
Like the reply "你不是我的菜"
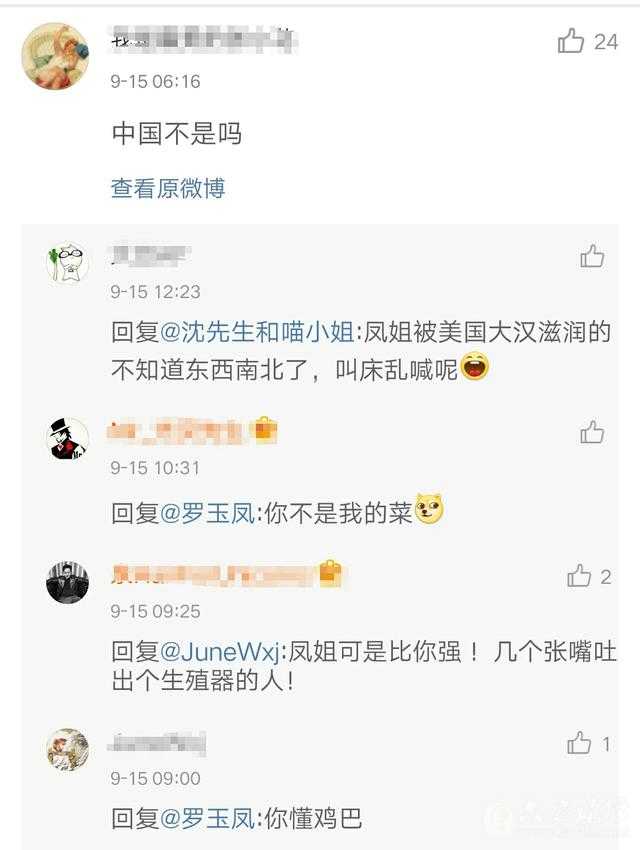point(592,432)
